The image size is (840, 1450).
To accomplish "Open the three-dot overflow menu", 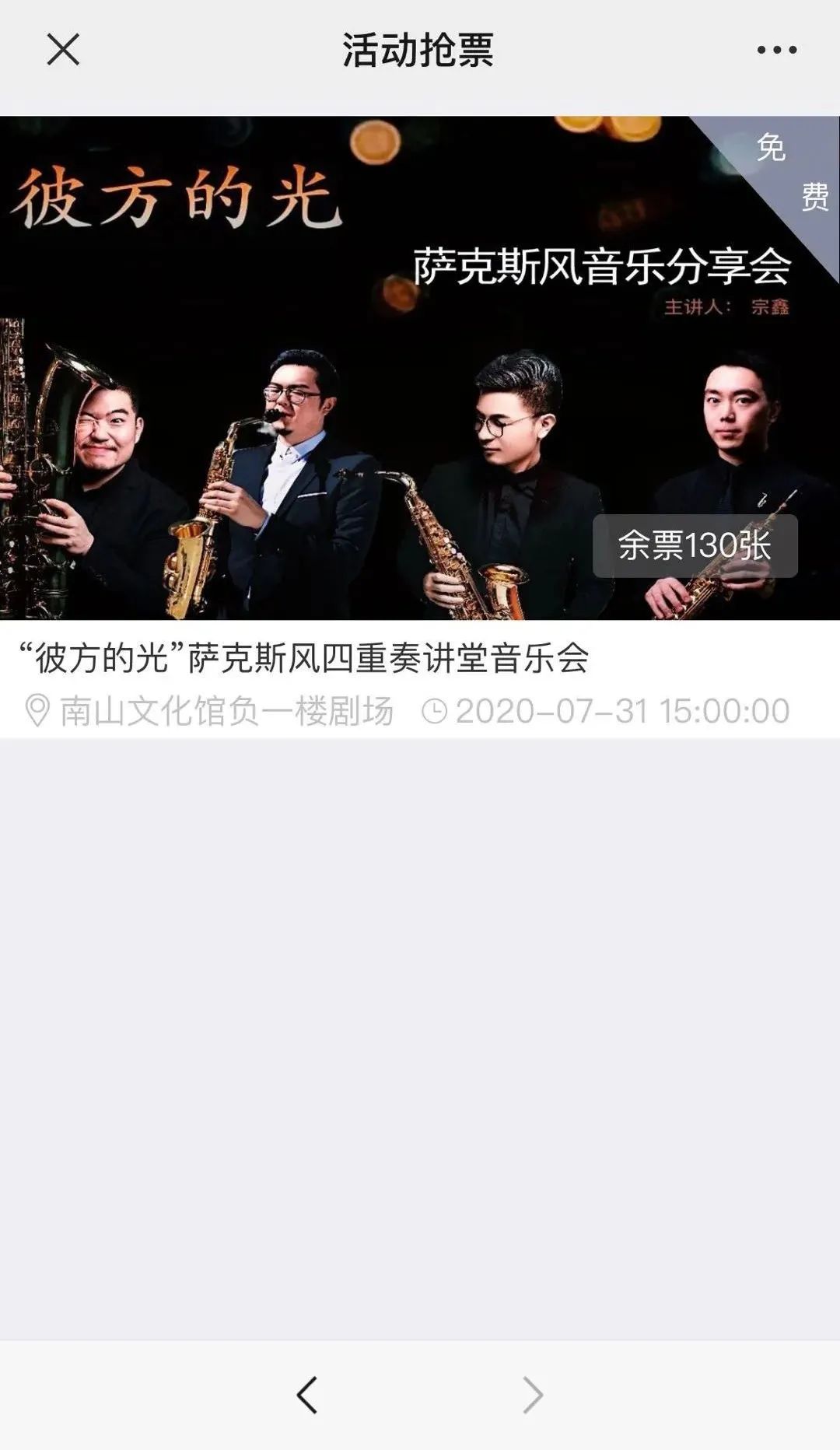I will [x=776, y=50].
